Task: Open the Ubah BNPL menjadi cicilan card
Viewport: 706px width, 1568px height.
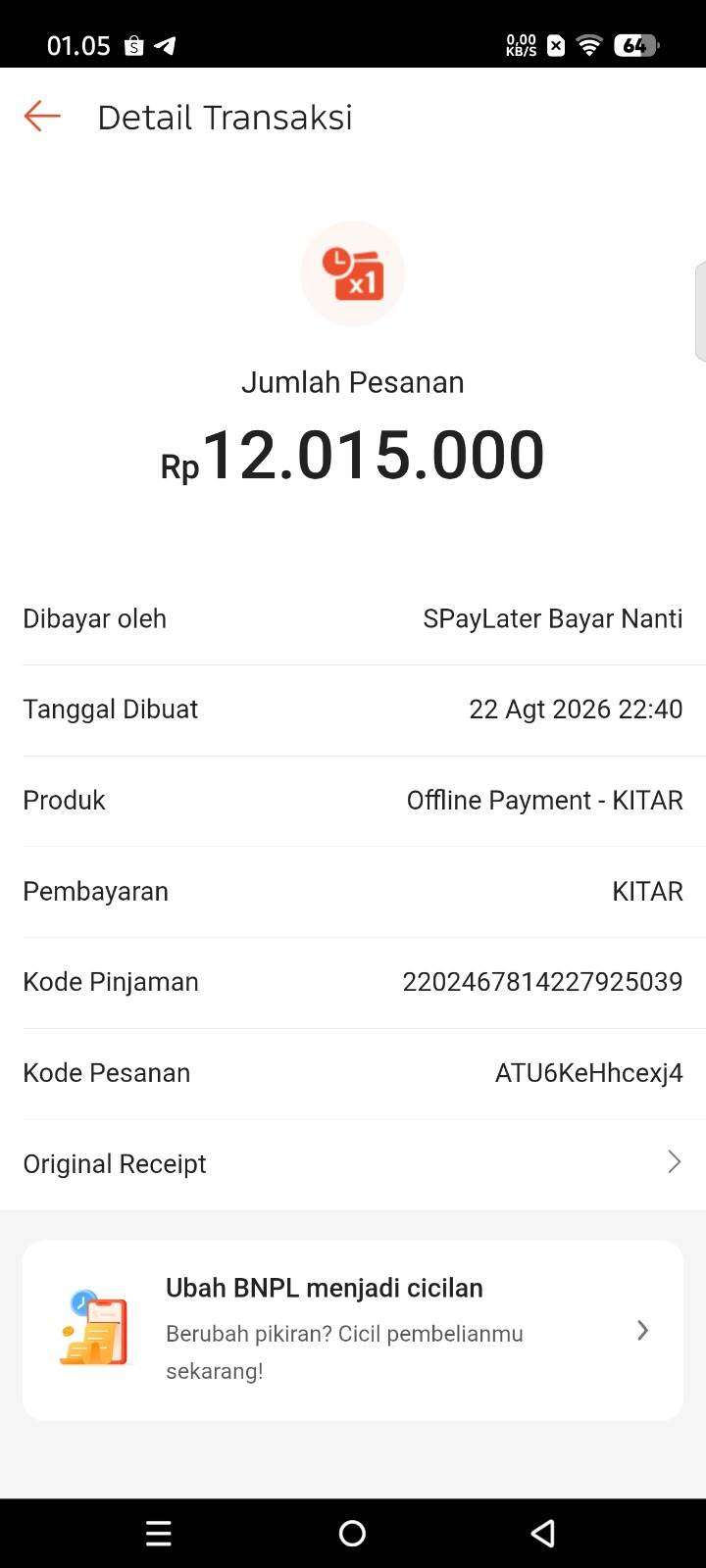Action: click(x=353, y=1330)
